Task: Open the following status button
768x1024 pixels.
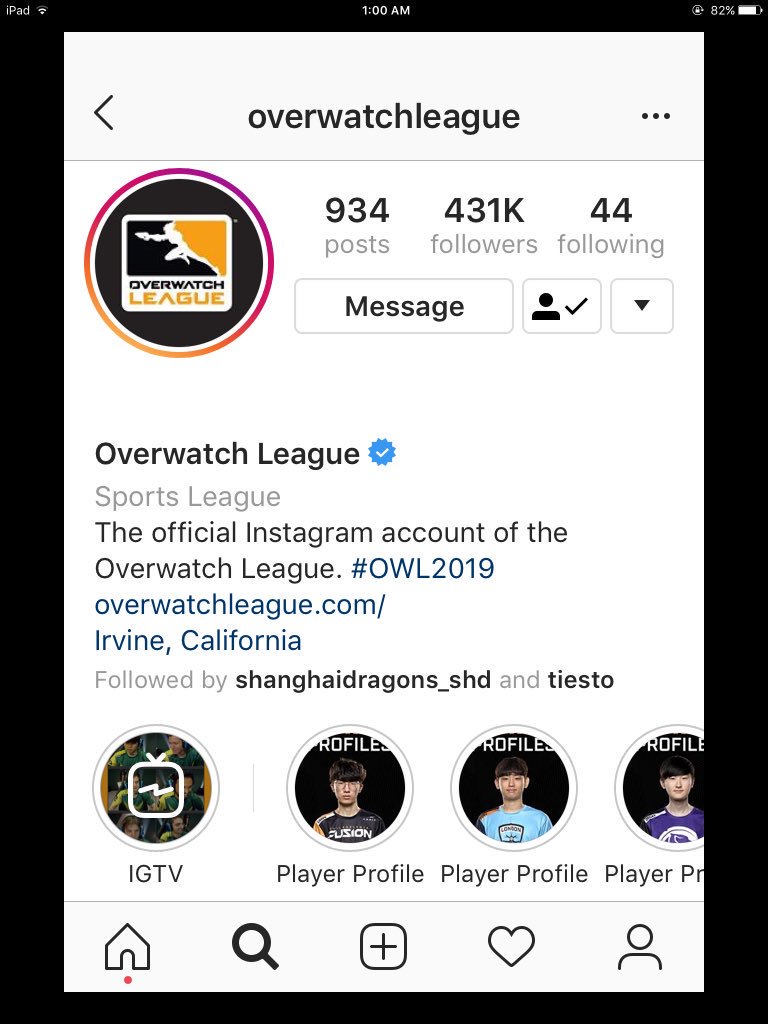Action: [561, 306]
